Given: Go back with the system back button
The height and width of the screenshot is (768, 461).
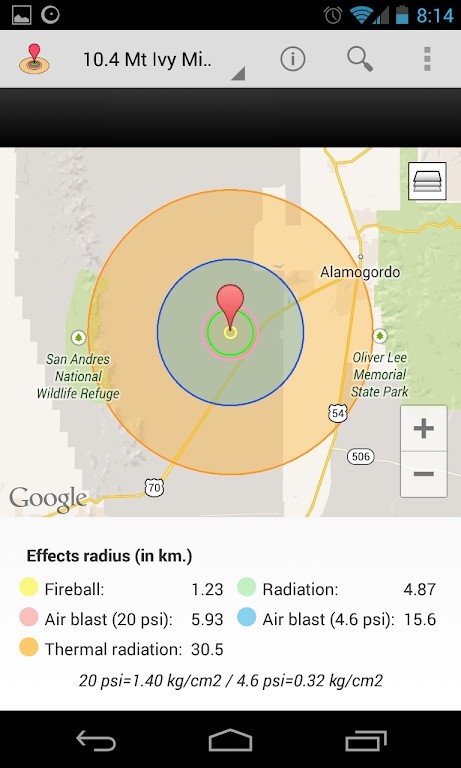Looking at the screenshot, I should [96, 740].
